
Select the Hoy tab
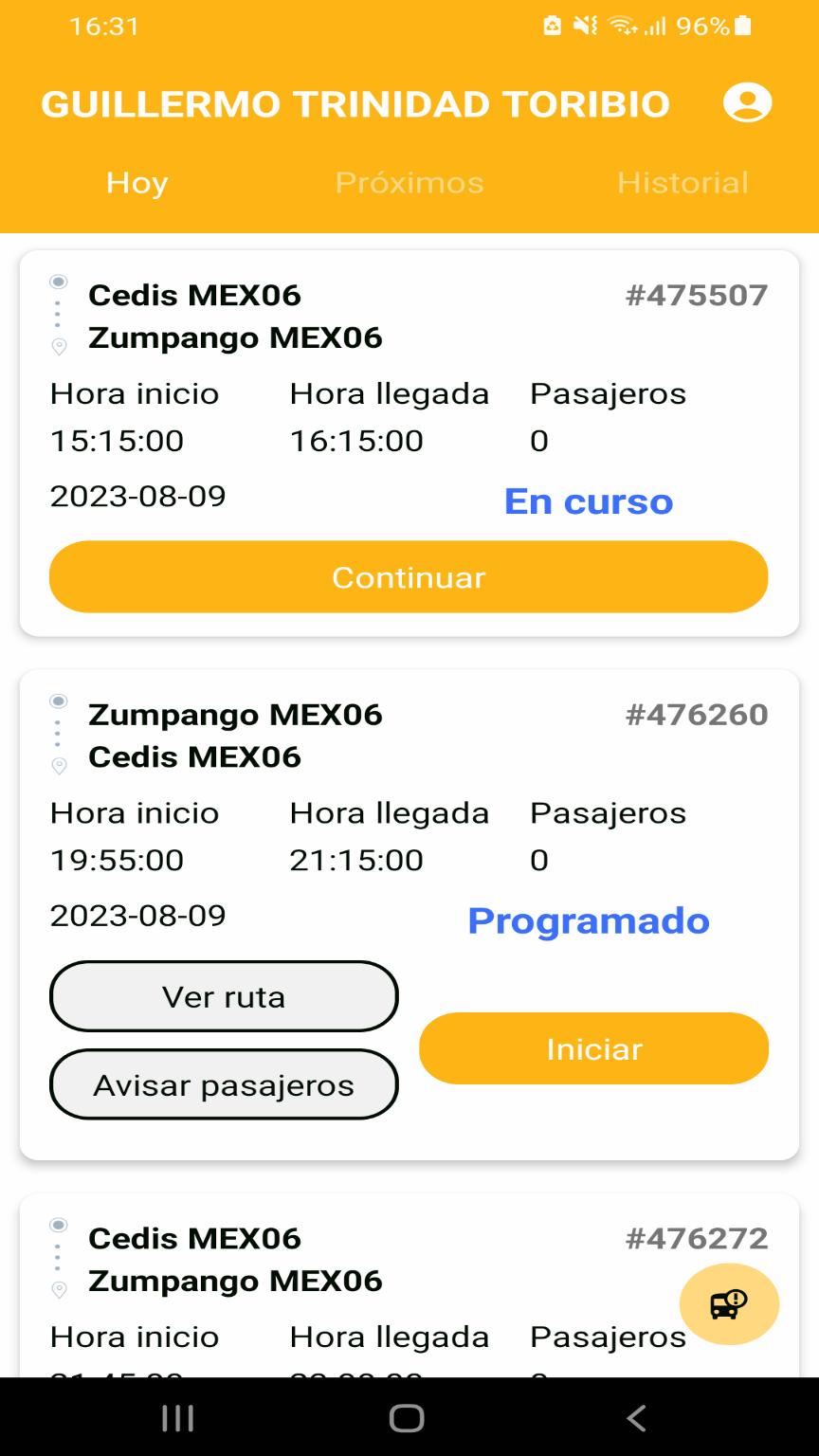(x=136, y=182)
